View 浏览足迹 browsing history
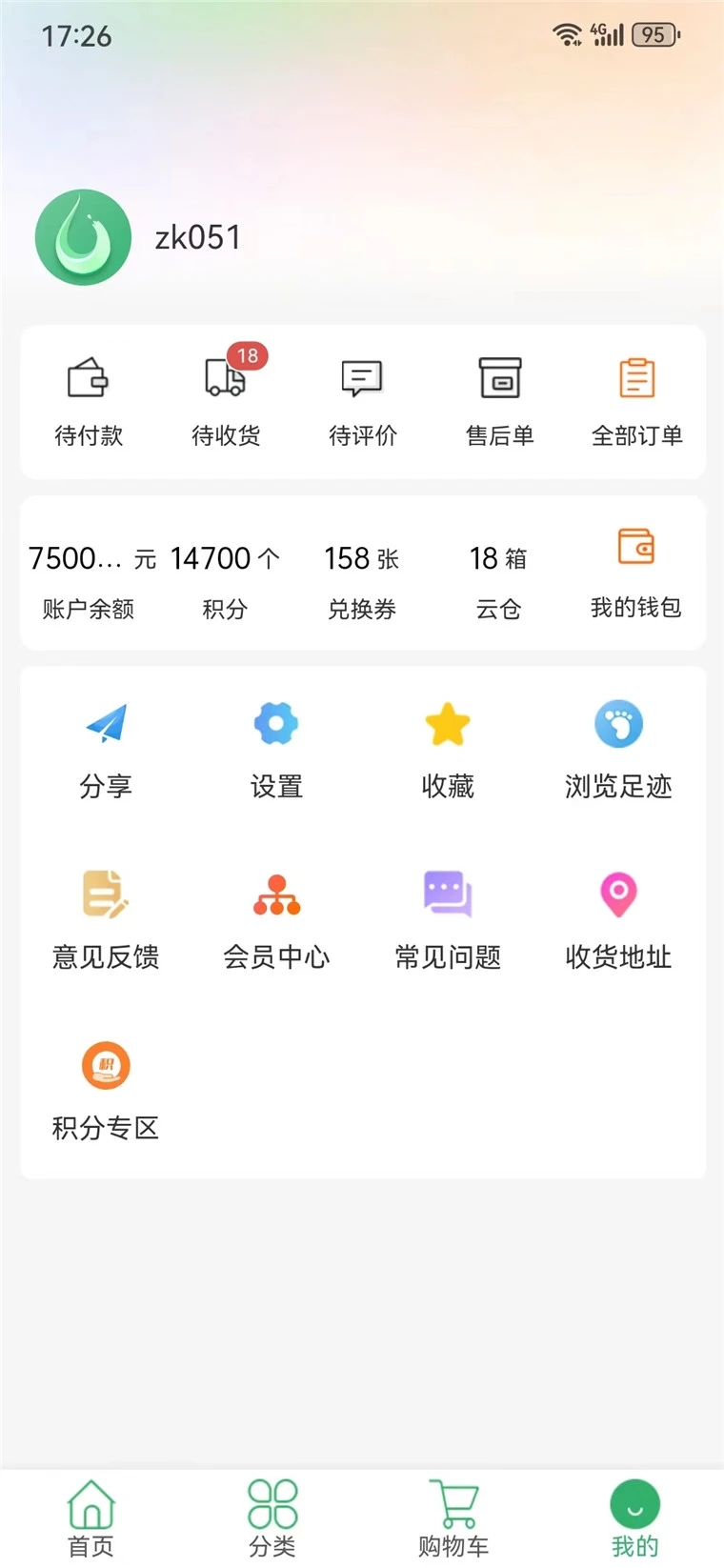This screenshot has height=1568, width=724. coord(619,748)
